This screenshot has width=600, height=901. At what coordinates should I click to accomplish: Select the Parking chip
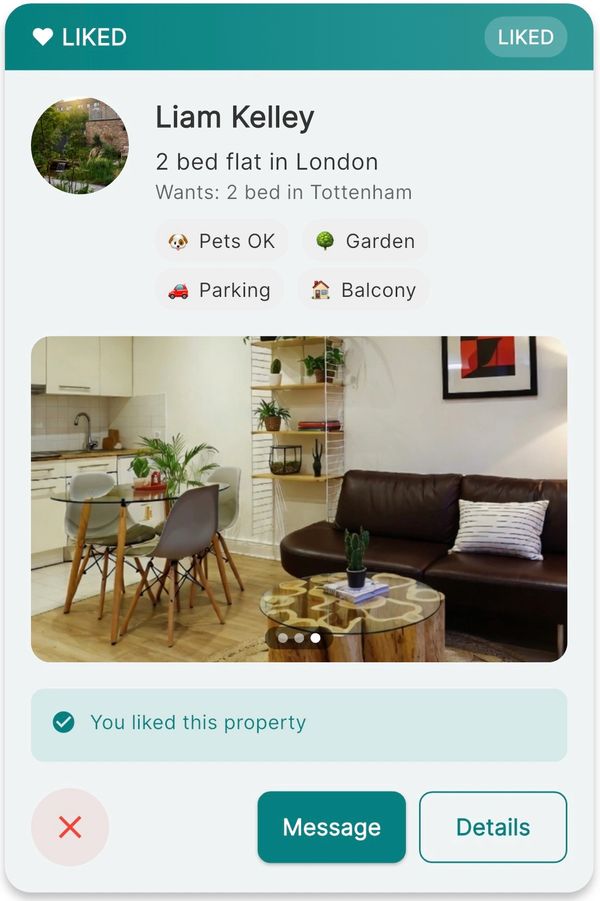point(219,290)
